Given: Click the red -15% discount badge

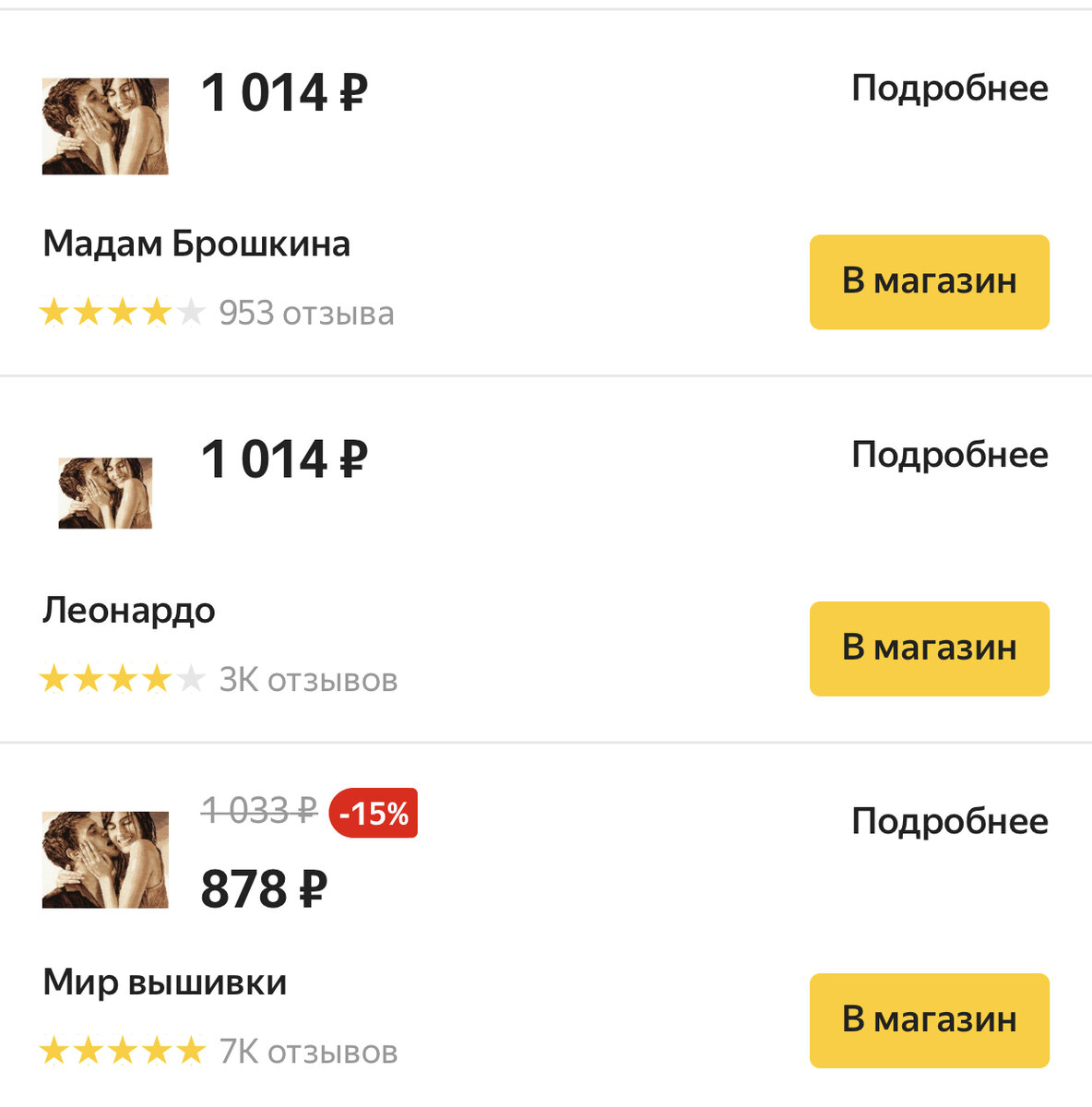Looking at the screenshot, I should click(374, 814).
